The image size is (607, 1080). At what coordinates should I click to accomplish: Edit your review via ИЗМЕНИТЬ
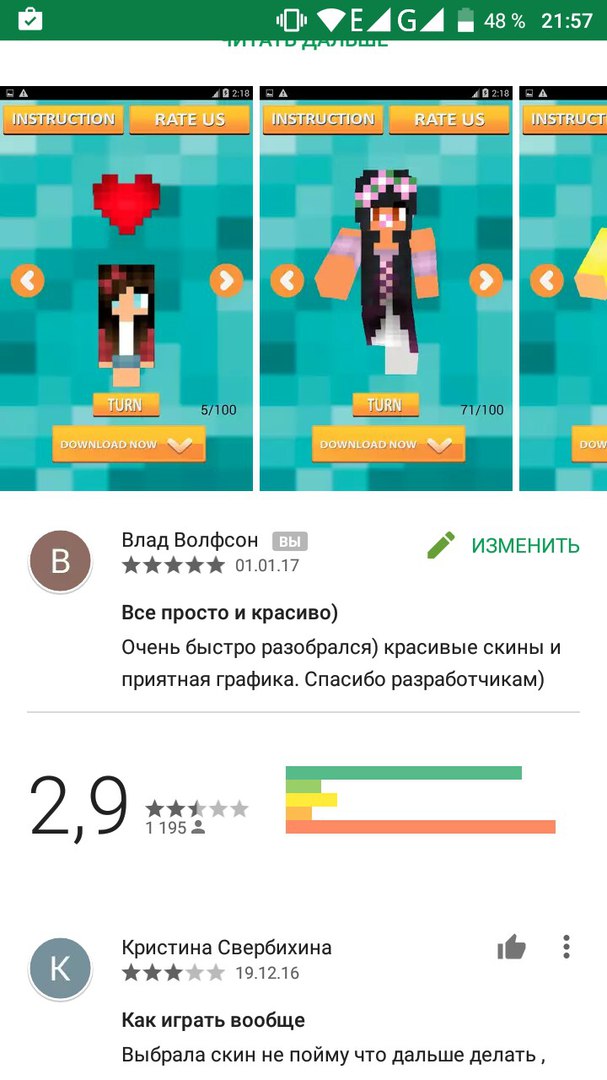pyautogui.click(x=504, y=546)
